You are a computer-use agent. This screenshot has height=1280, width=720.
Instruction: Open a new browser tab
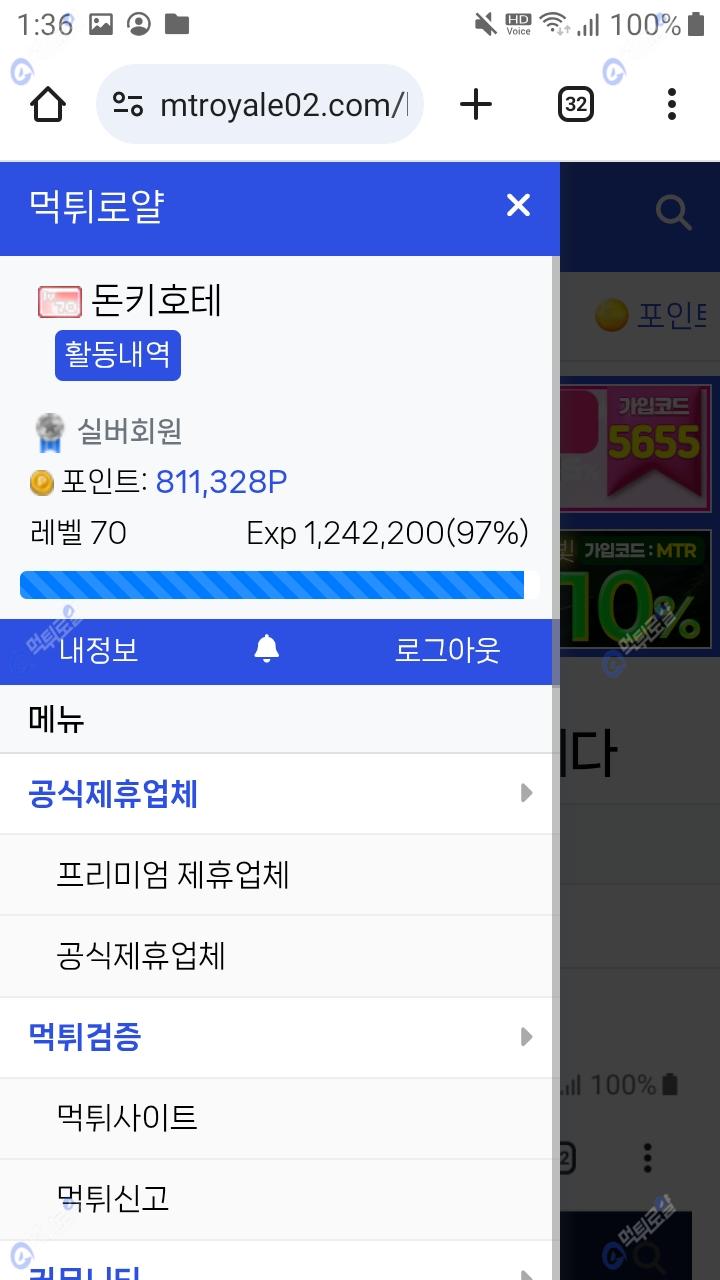pyautogui.click(x=476, y=104)
